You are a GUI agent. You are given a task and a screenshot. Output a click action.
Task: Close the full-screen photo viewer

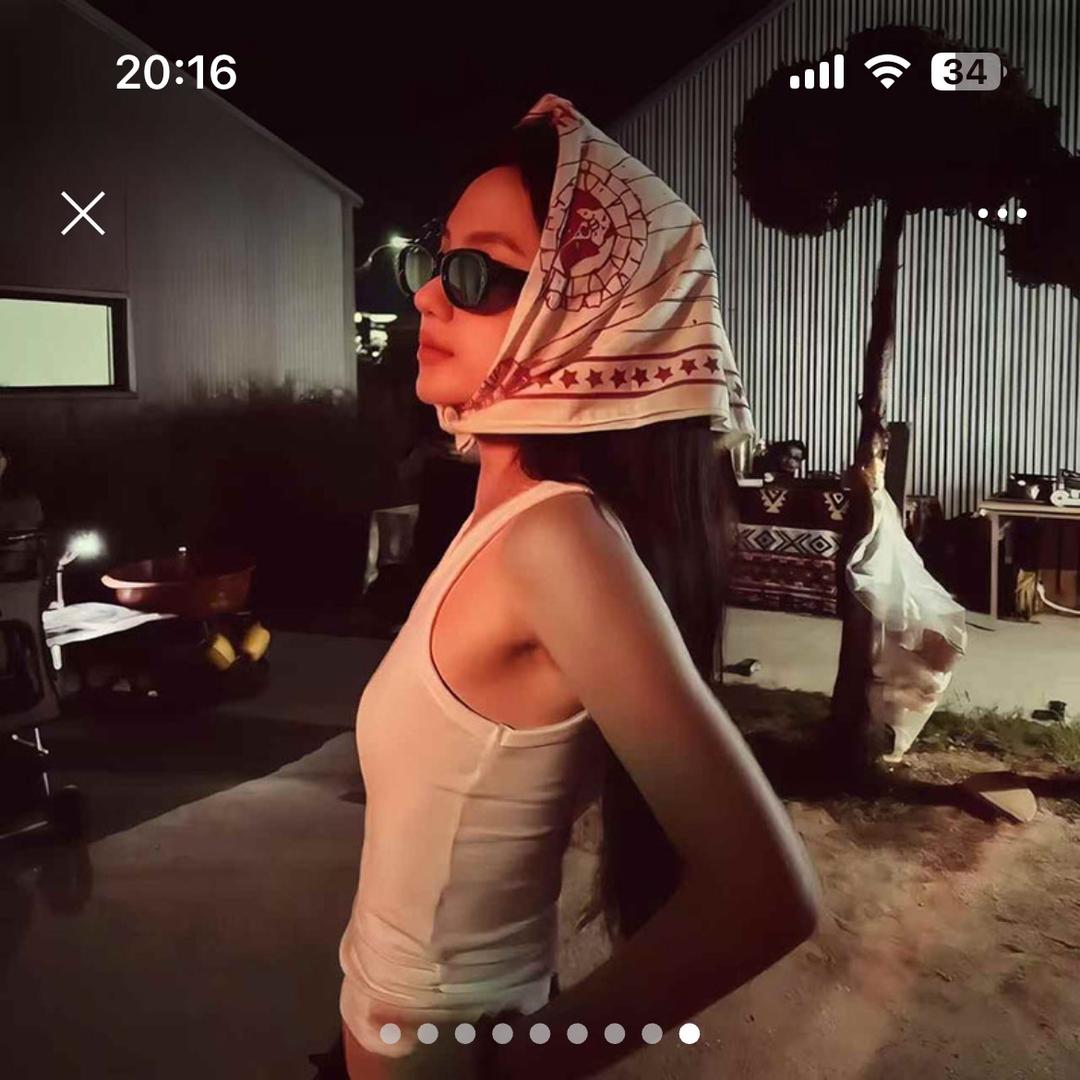(x=83, y=213)
